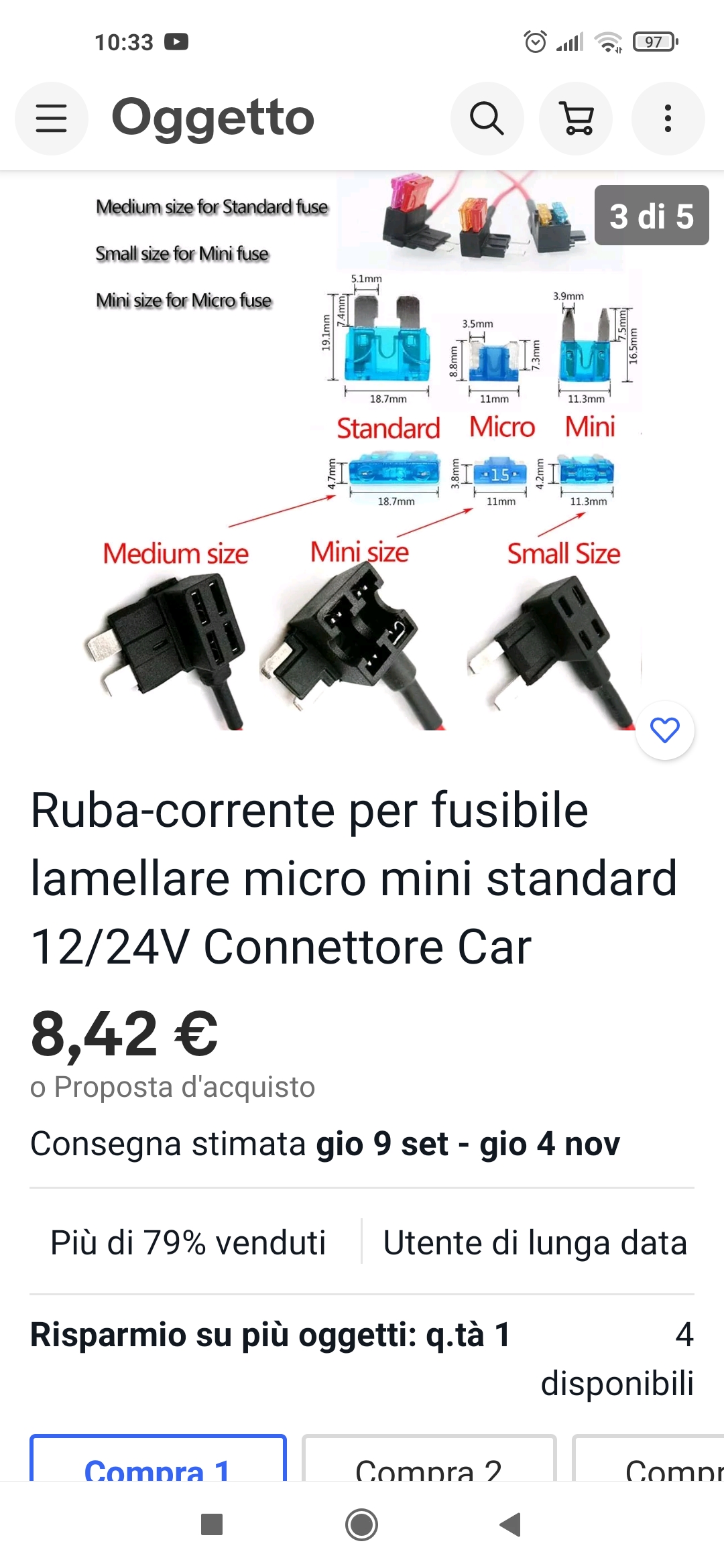Select the Compra 2 quantity option
The height and width of the screenshot is (1568, 724).
click(429, 1458)
